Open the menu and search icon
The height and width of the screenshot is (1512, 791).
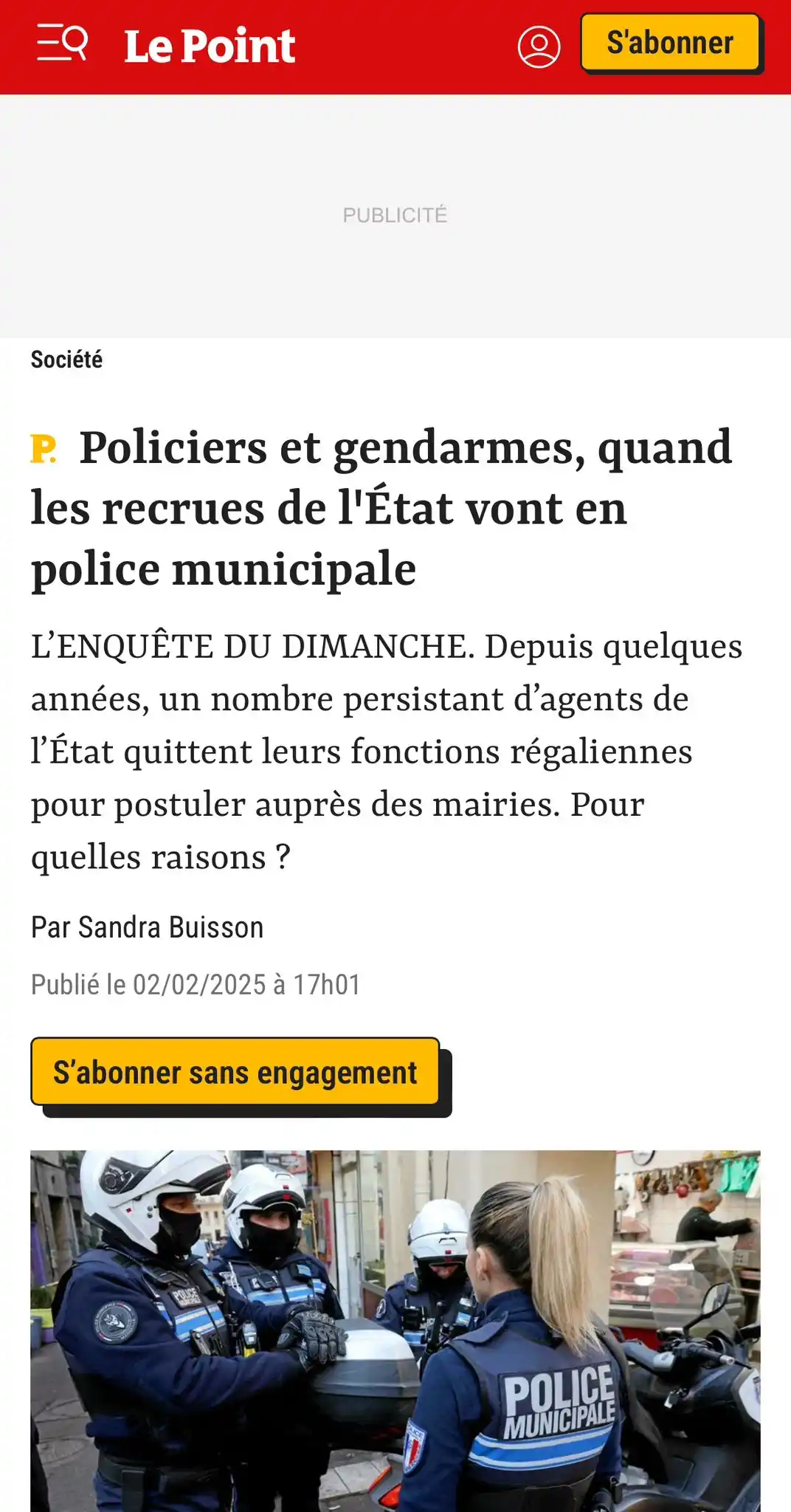[63, 44]
